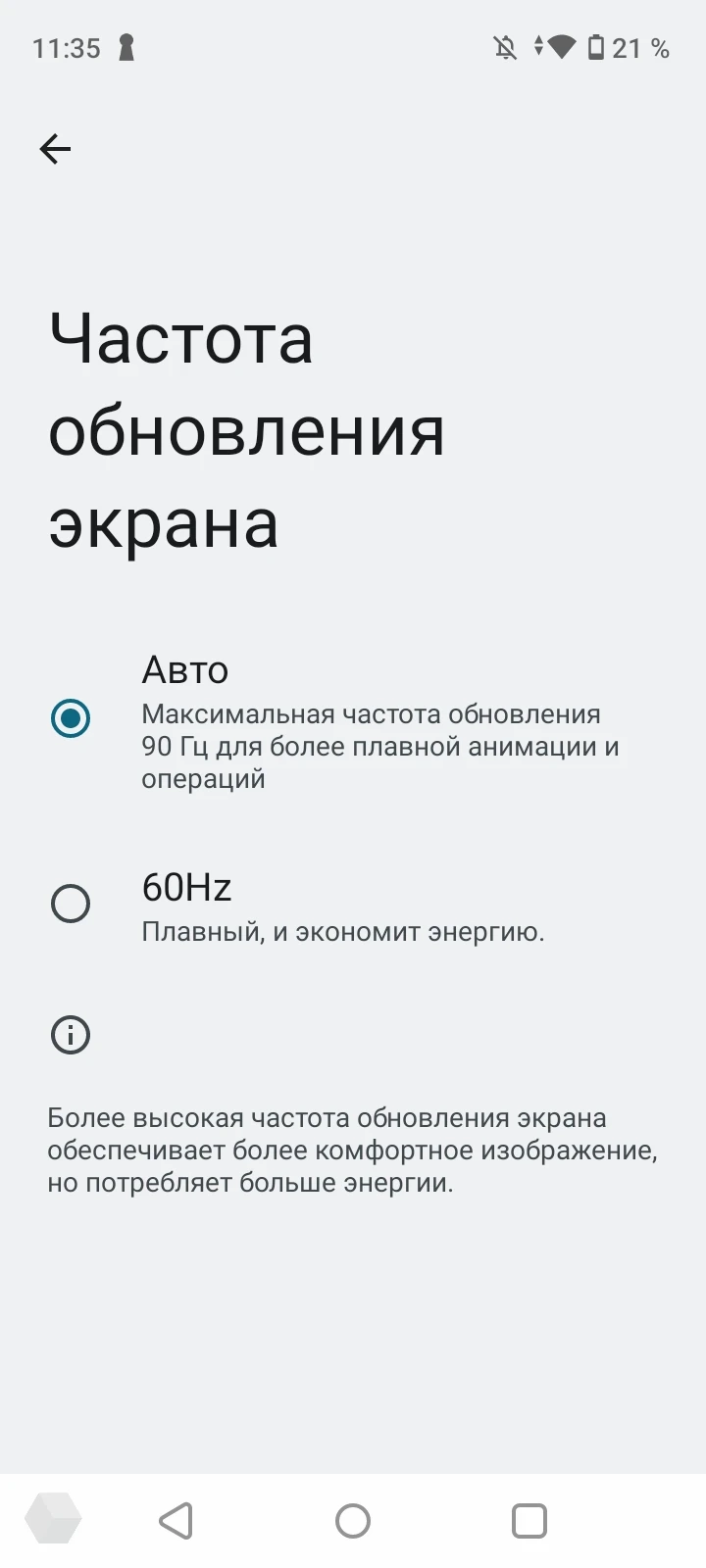Choose the 60Hz refresh rate
The image size is (706, 1568).
click(x=71, y=904)
